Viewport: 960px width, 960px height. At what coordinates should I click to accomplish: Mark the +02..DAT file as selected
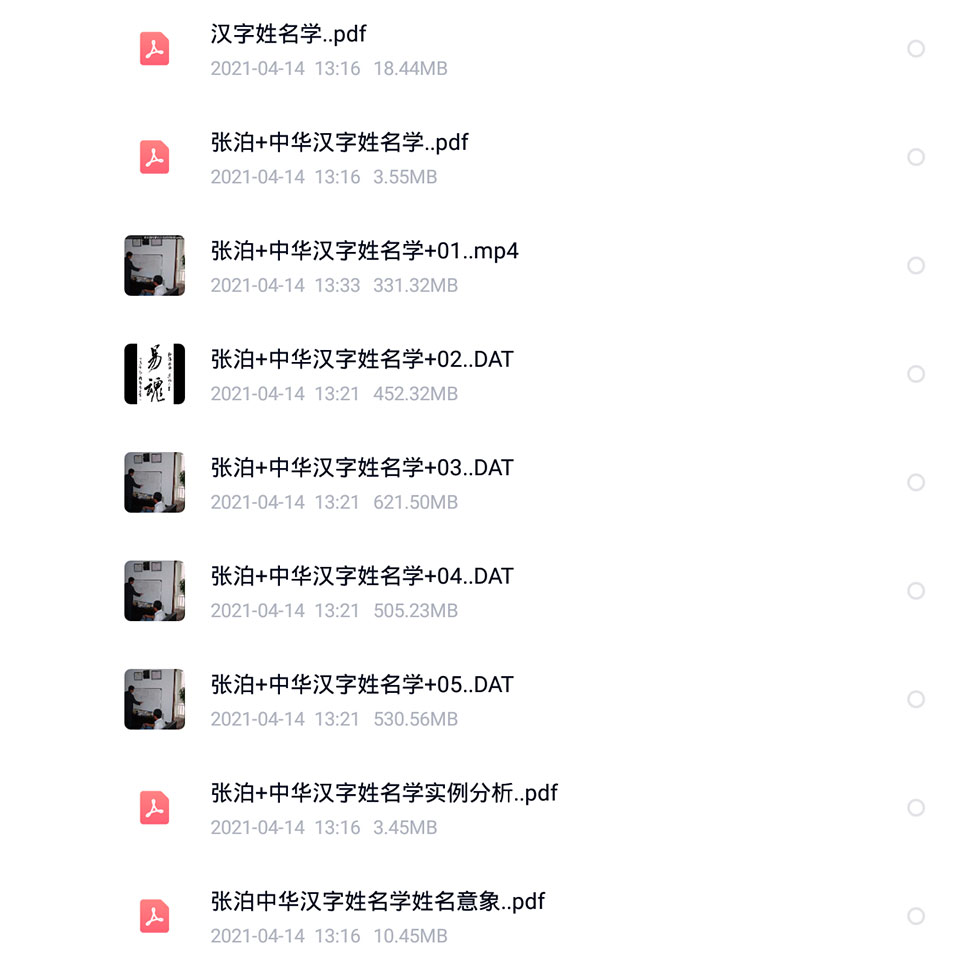pyautogui.click(x=916, y=374)
